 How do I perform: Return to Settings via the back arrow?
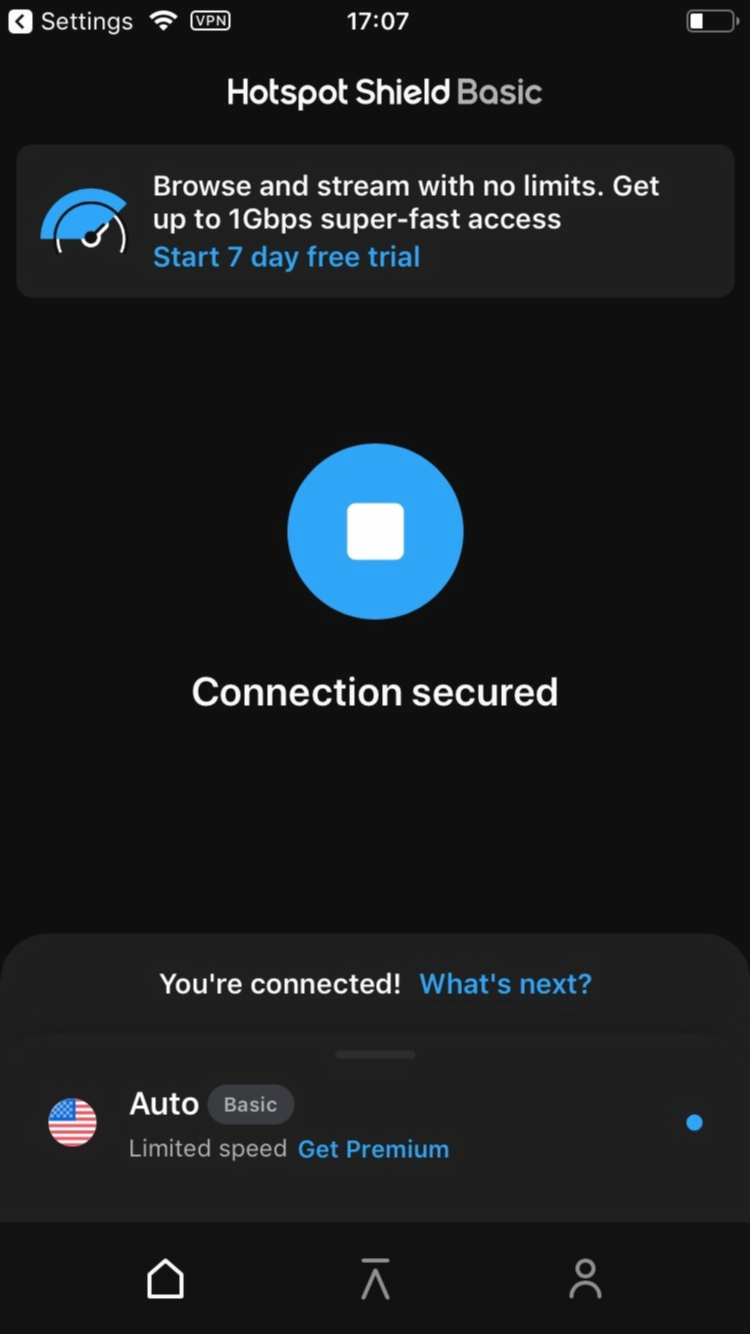point(70,21)
